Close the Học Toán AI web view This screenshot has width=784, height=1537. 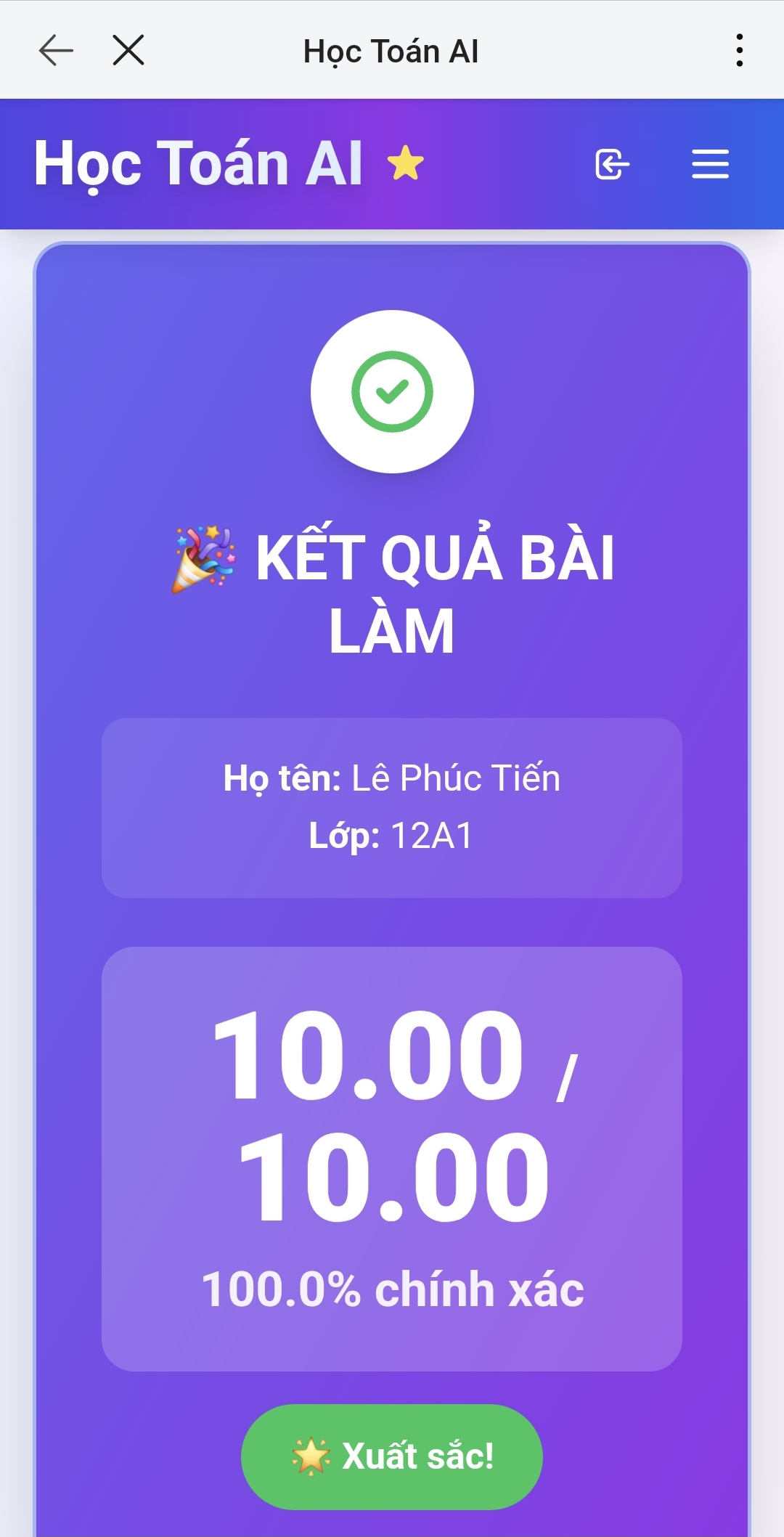click(x=128, y=51)
